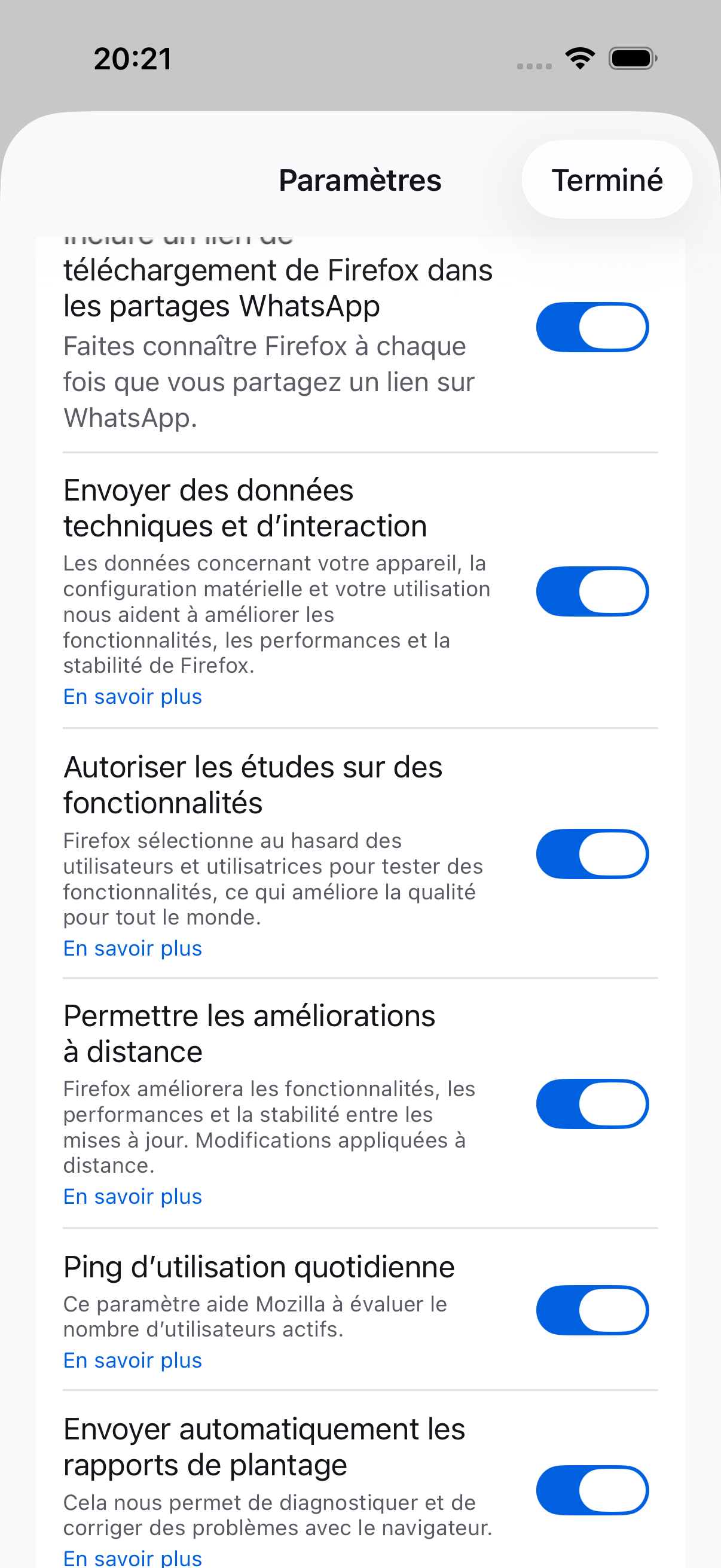
Task: Turn off Autoriser les études sur des fonctionnalités
Action: coord(592,854)
